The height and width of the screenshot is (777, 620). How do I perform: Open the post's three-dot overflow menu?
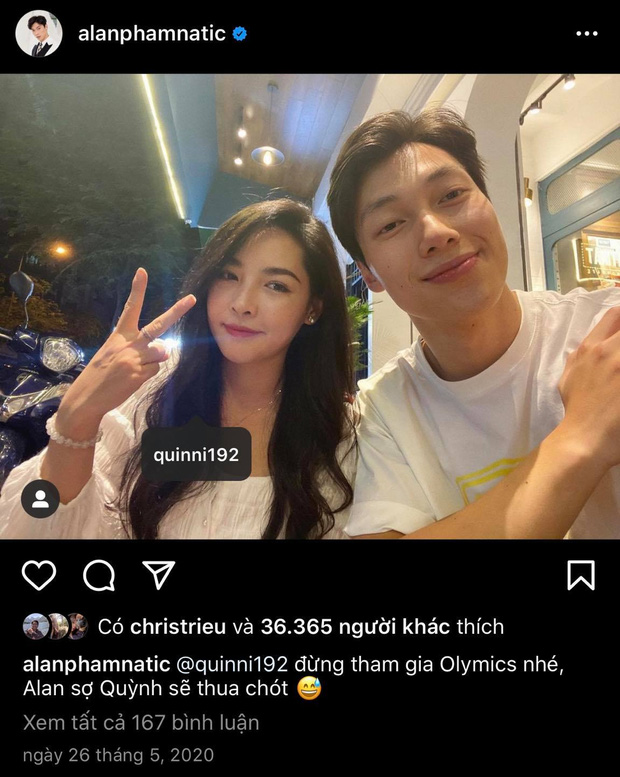(x=587, y=33)
